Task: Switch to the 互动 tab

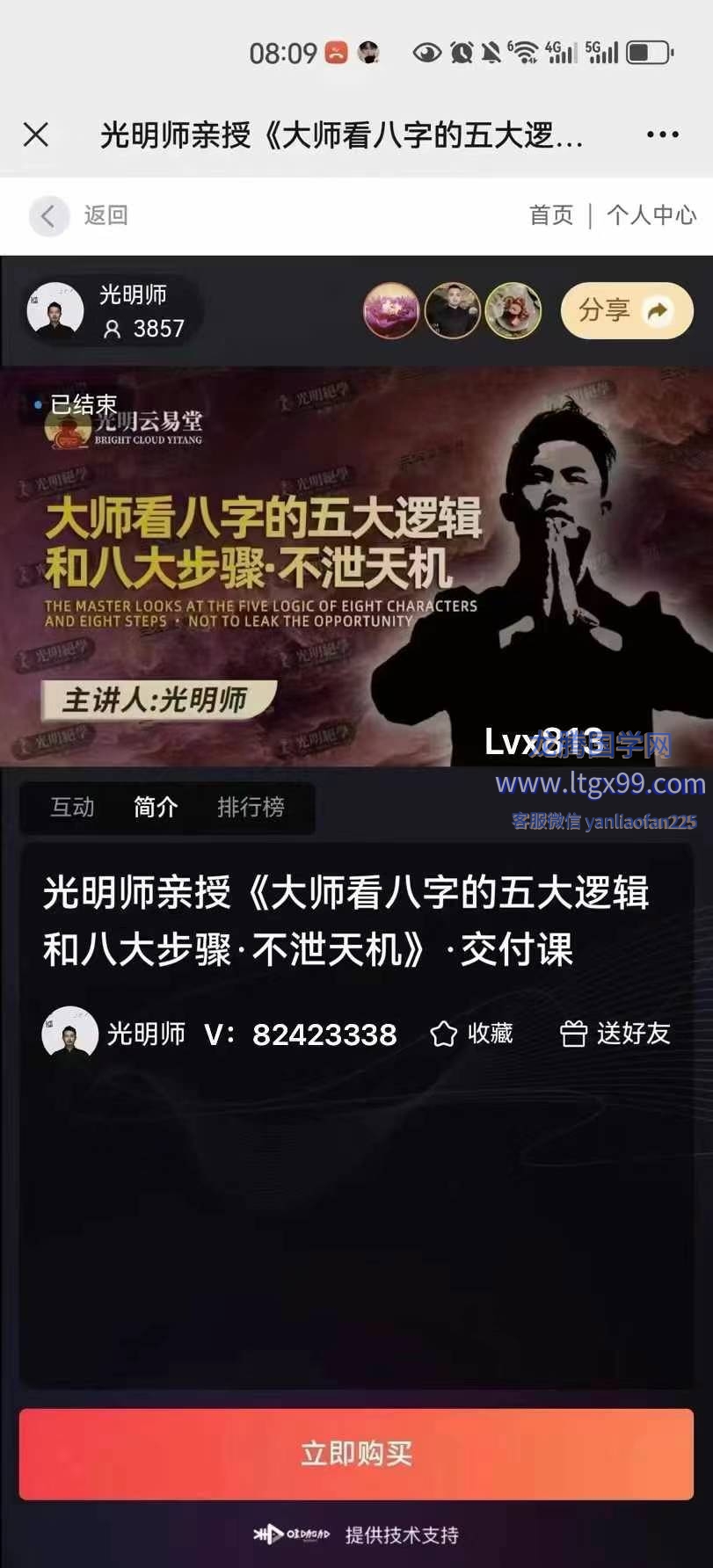Action: pyautogui.click(x=72, y=807)
